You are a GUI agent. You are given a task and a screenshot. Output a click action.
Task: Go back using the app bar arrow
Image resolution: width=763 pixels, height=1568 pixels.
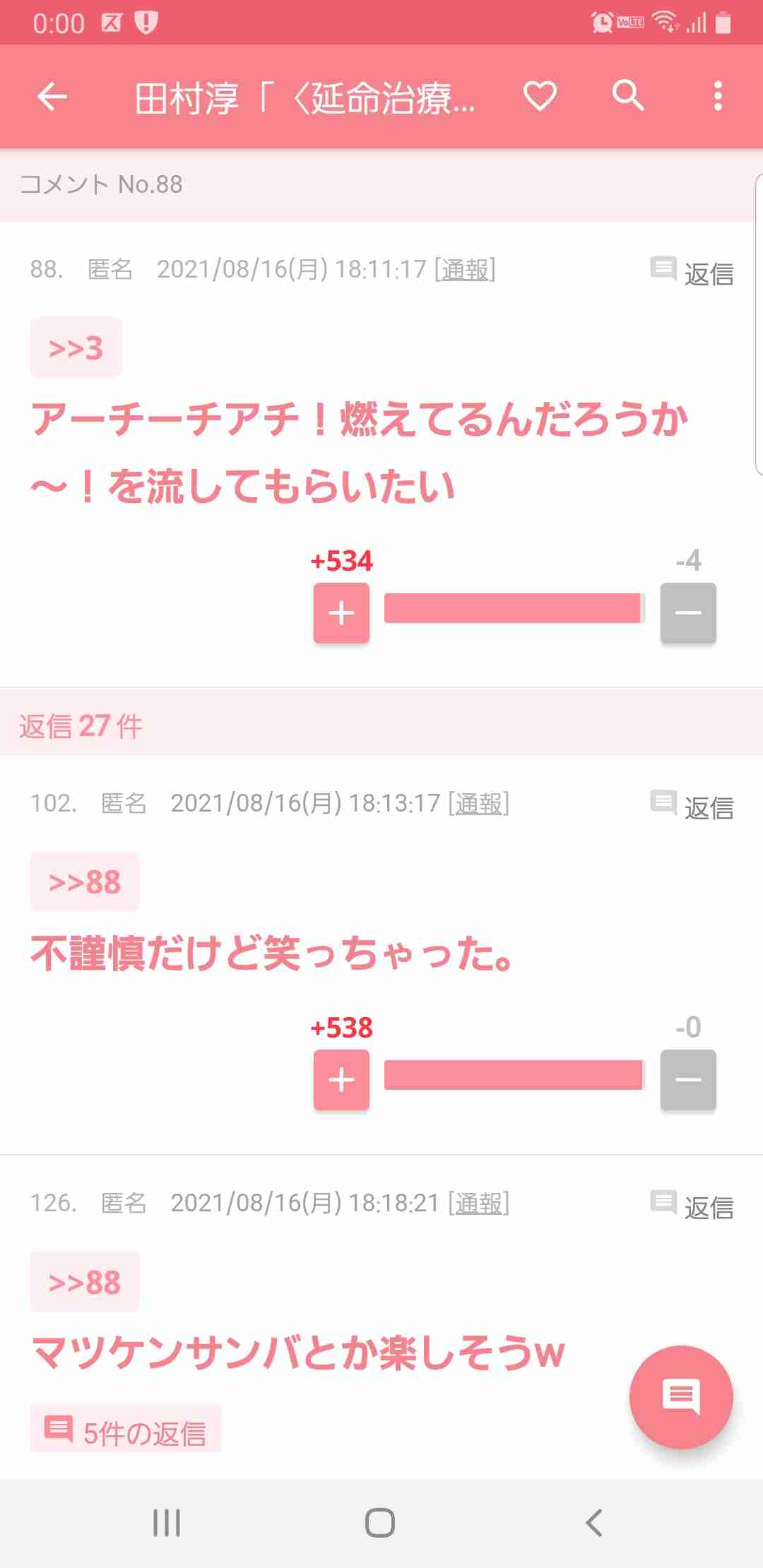pyautogui.click(x=52, y=96)
